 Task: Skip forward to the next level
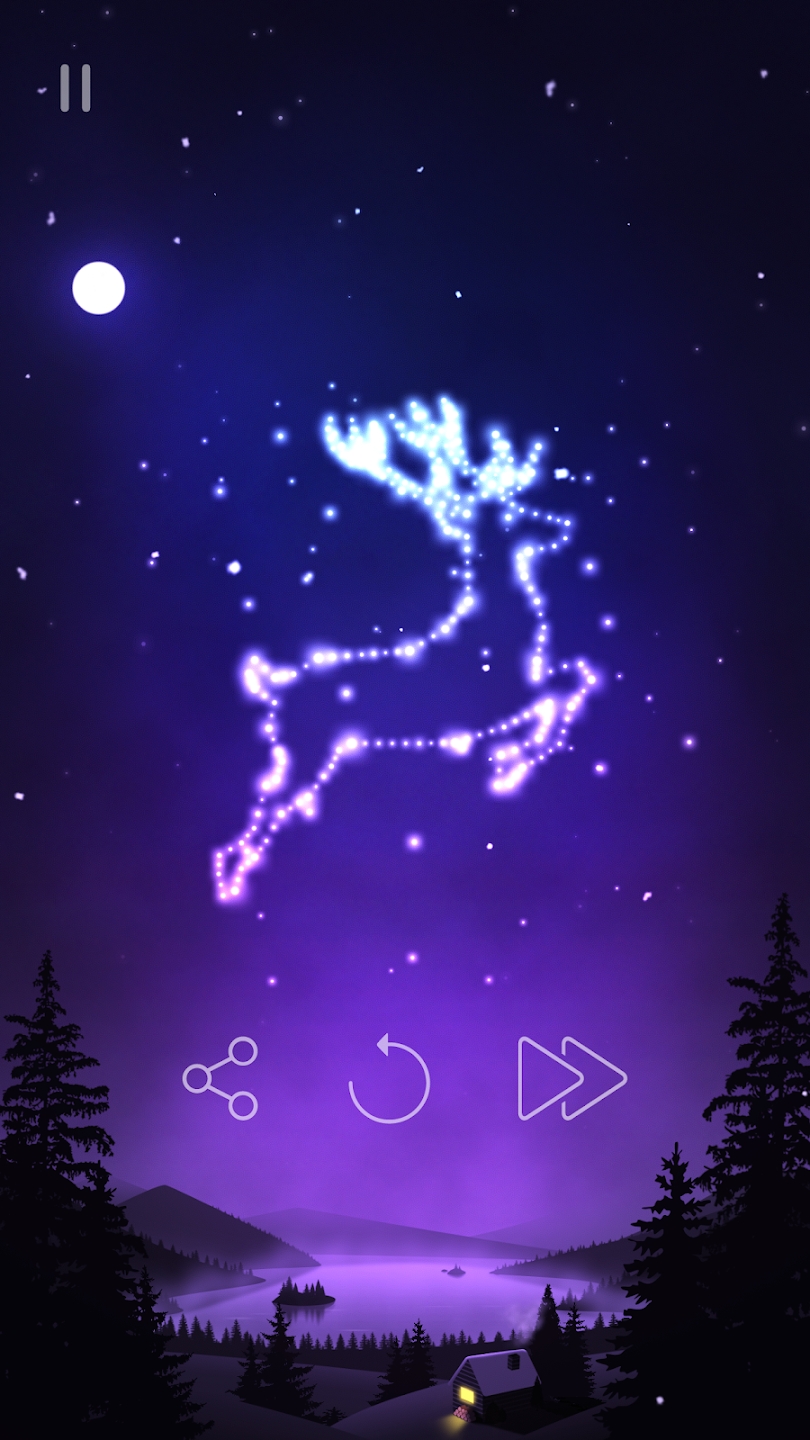point(571,1078)
